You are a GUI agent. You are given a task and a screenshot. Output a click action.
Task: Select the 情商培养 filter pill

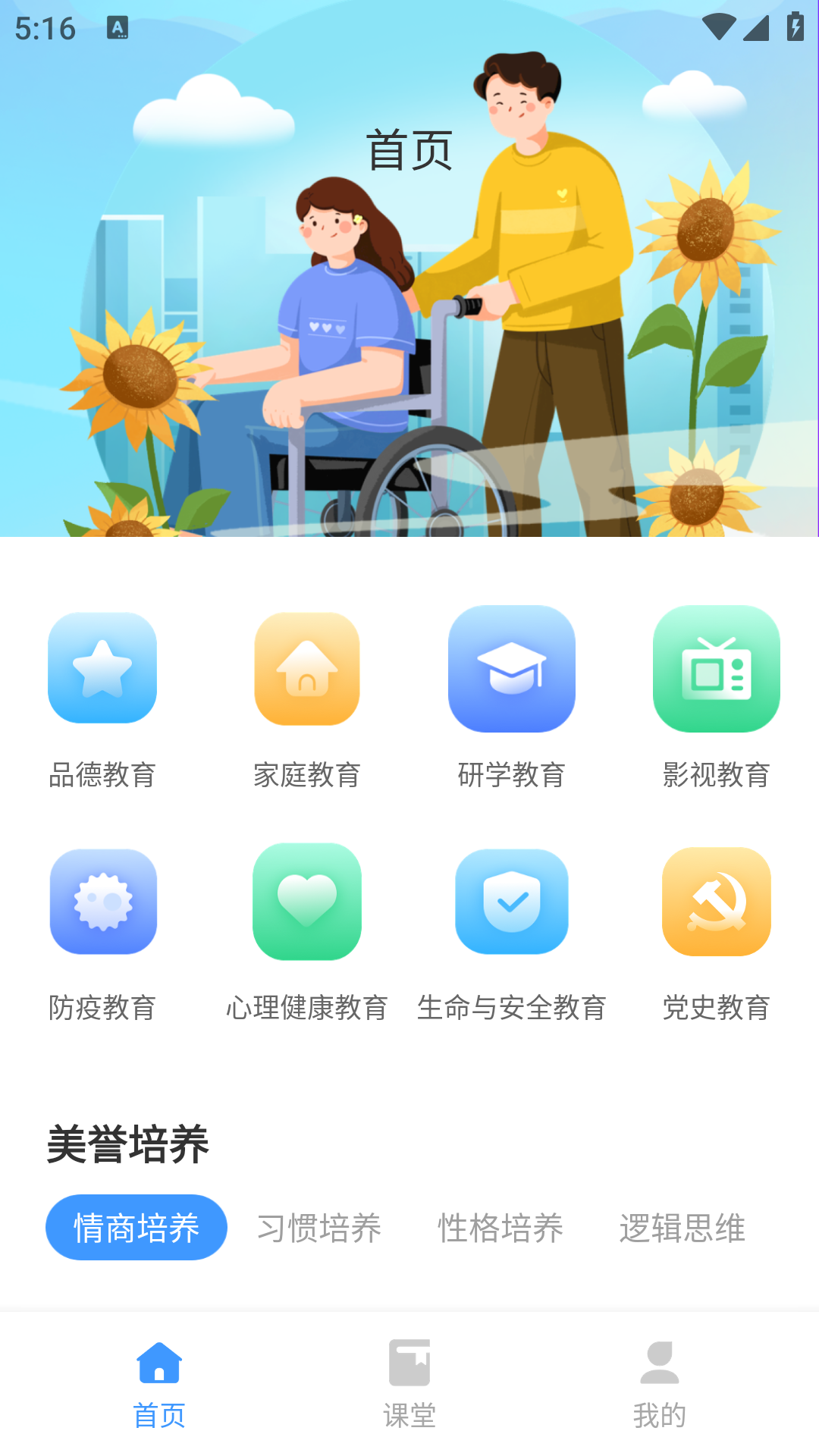[x=136, y=1228]
